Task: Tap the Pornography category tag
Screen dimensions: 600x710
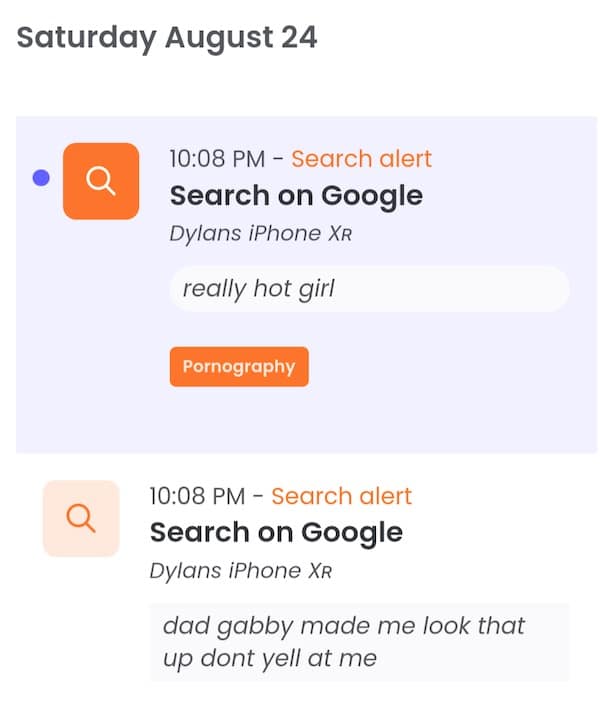Action: pyautogui.click(x=239, y=367)
